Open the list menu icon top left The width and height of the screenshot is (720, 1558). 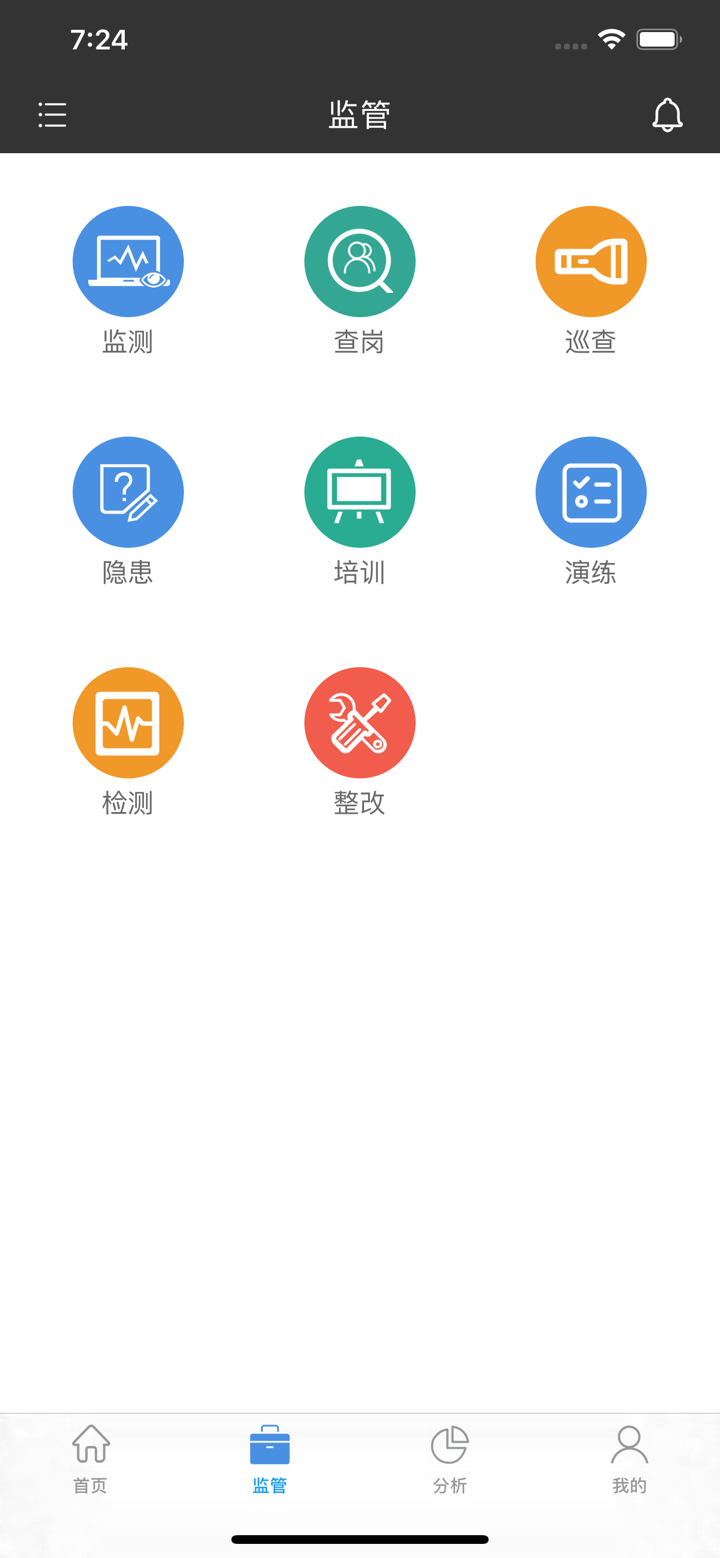(52, 115)
